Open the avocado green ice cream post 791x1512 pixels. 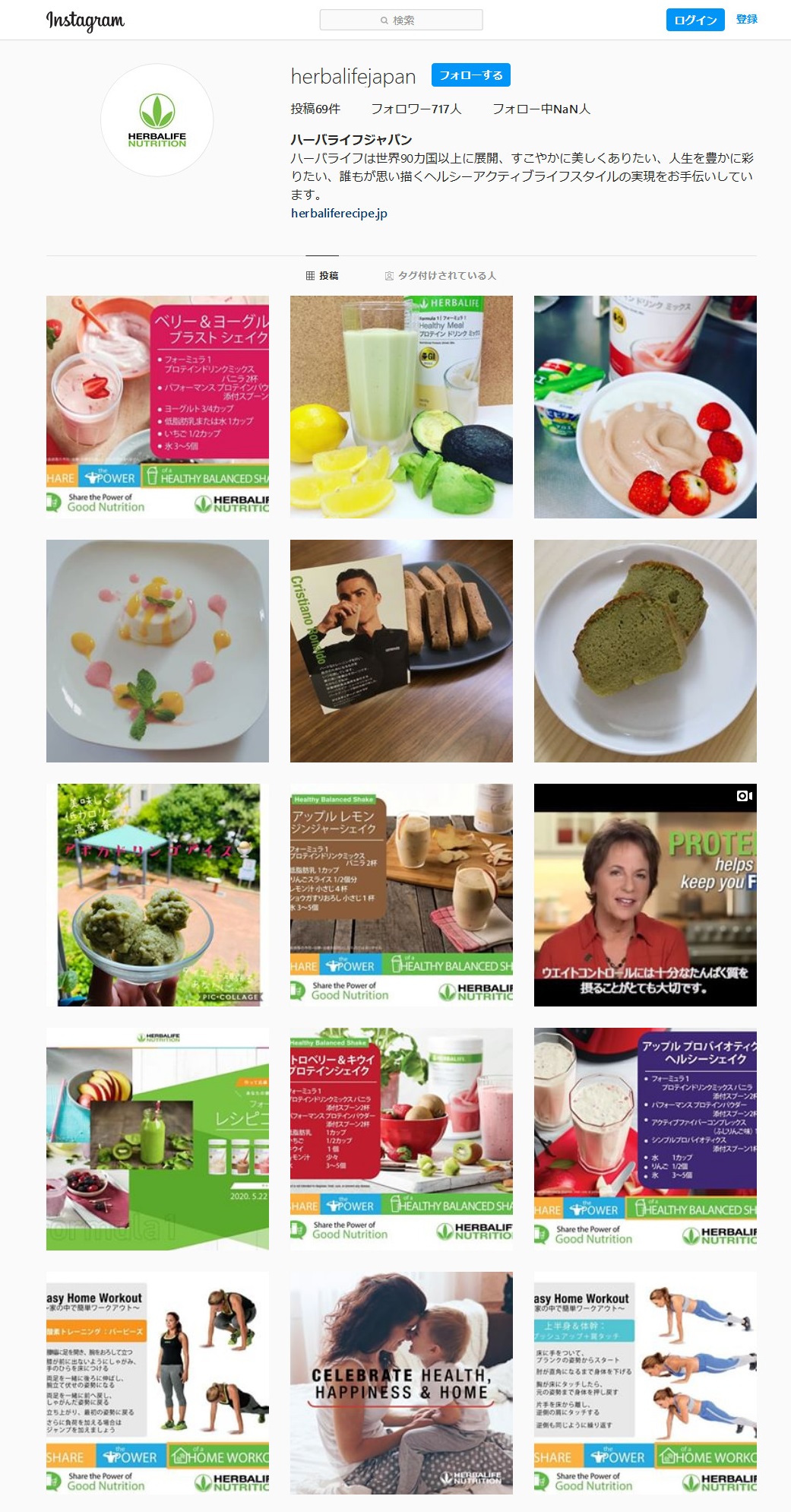(x=157, y=895)
